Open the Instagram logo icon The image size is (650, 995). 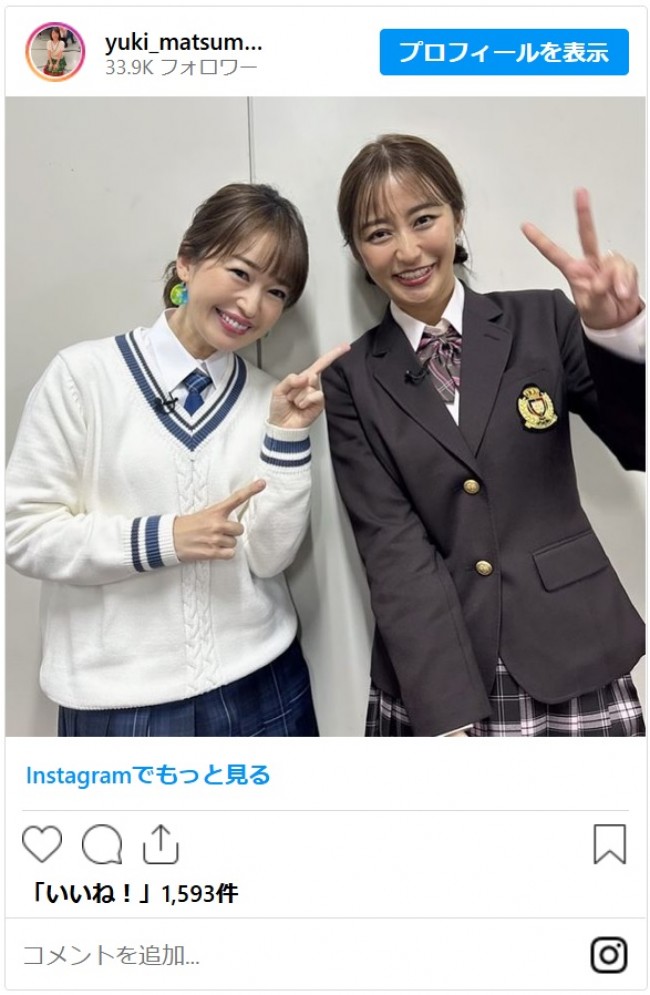click(609, 954)
